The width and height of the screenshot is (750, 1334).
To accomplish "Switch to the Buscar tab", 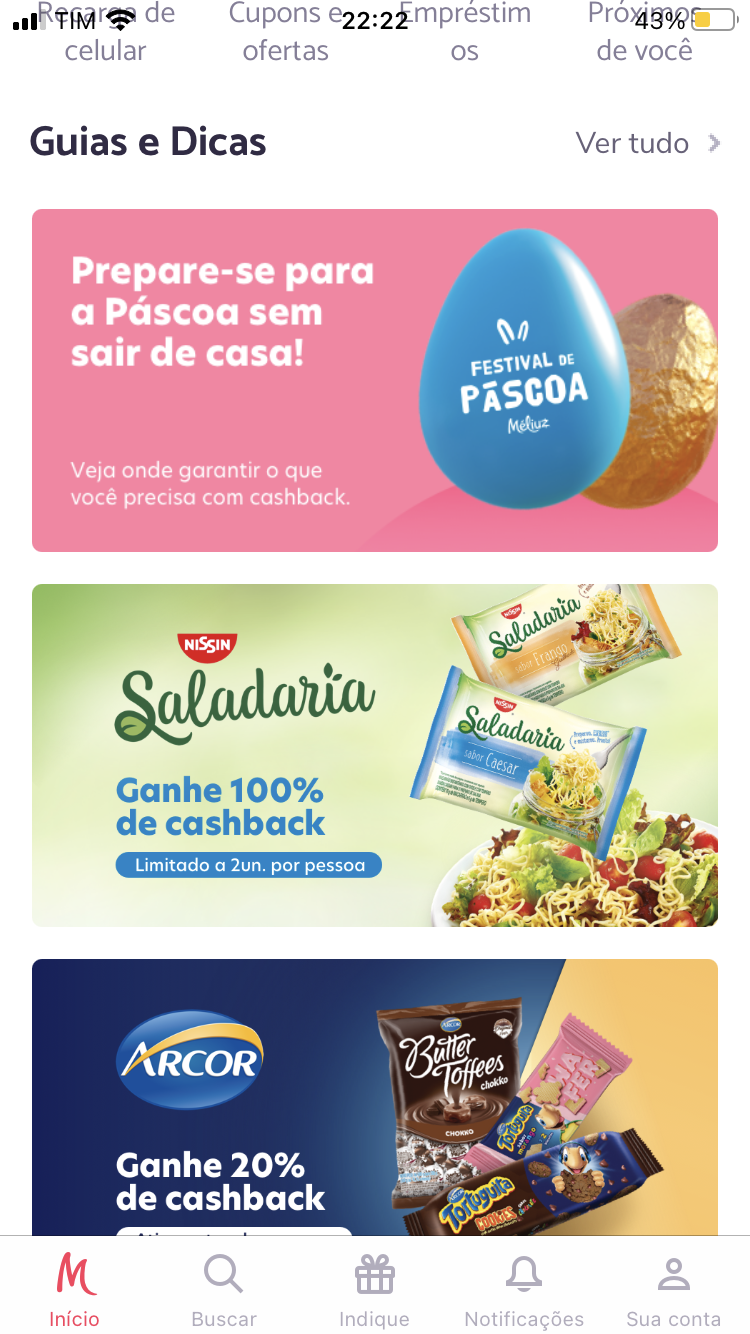I will 224,1289.
